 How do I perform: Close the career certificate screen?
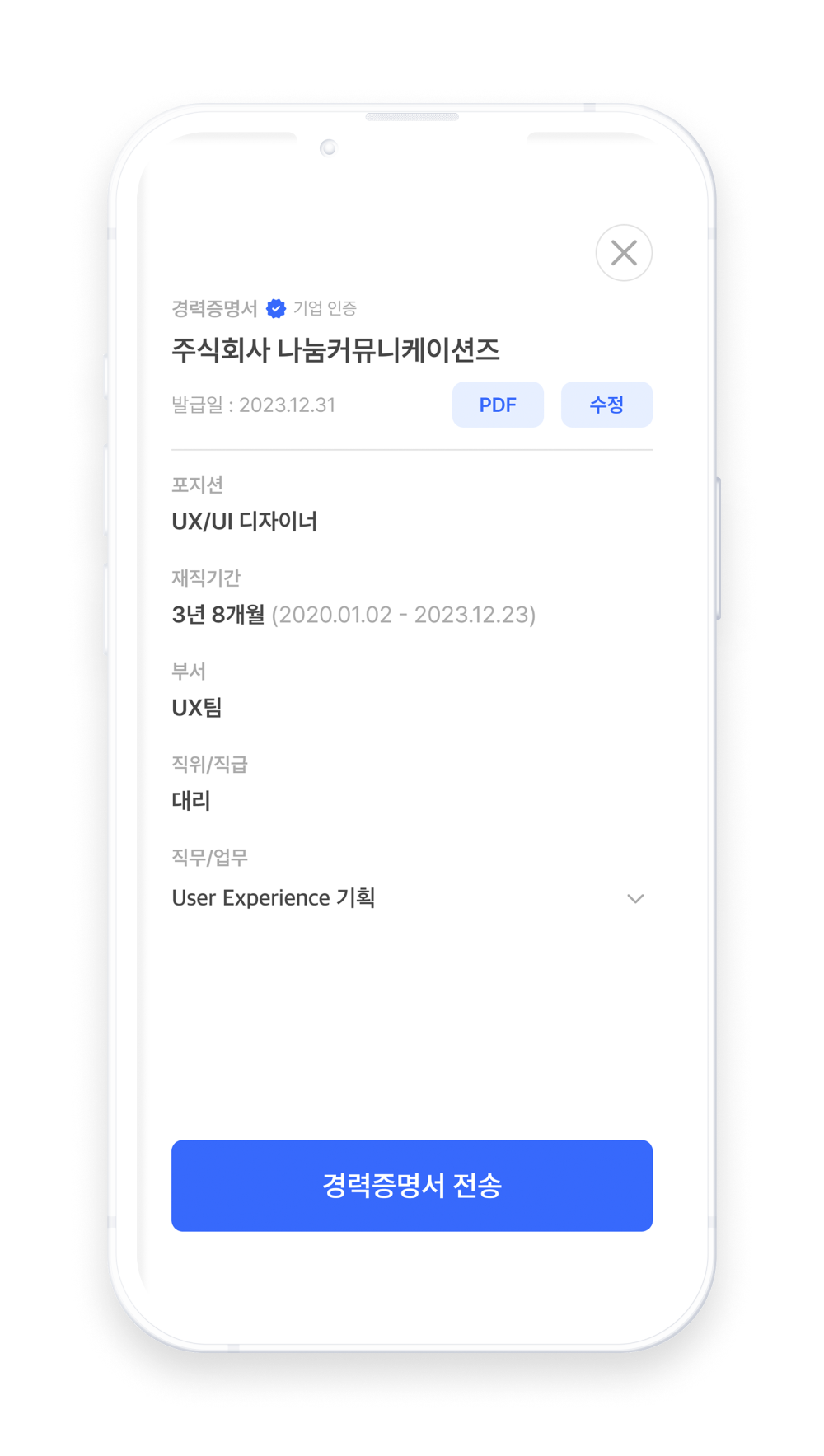pyautogui.click(x=624, y=253)
